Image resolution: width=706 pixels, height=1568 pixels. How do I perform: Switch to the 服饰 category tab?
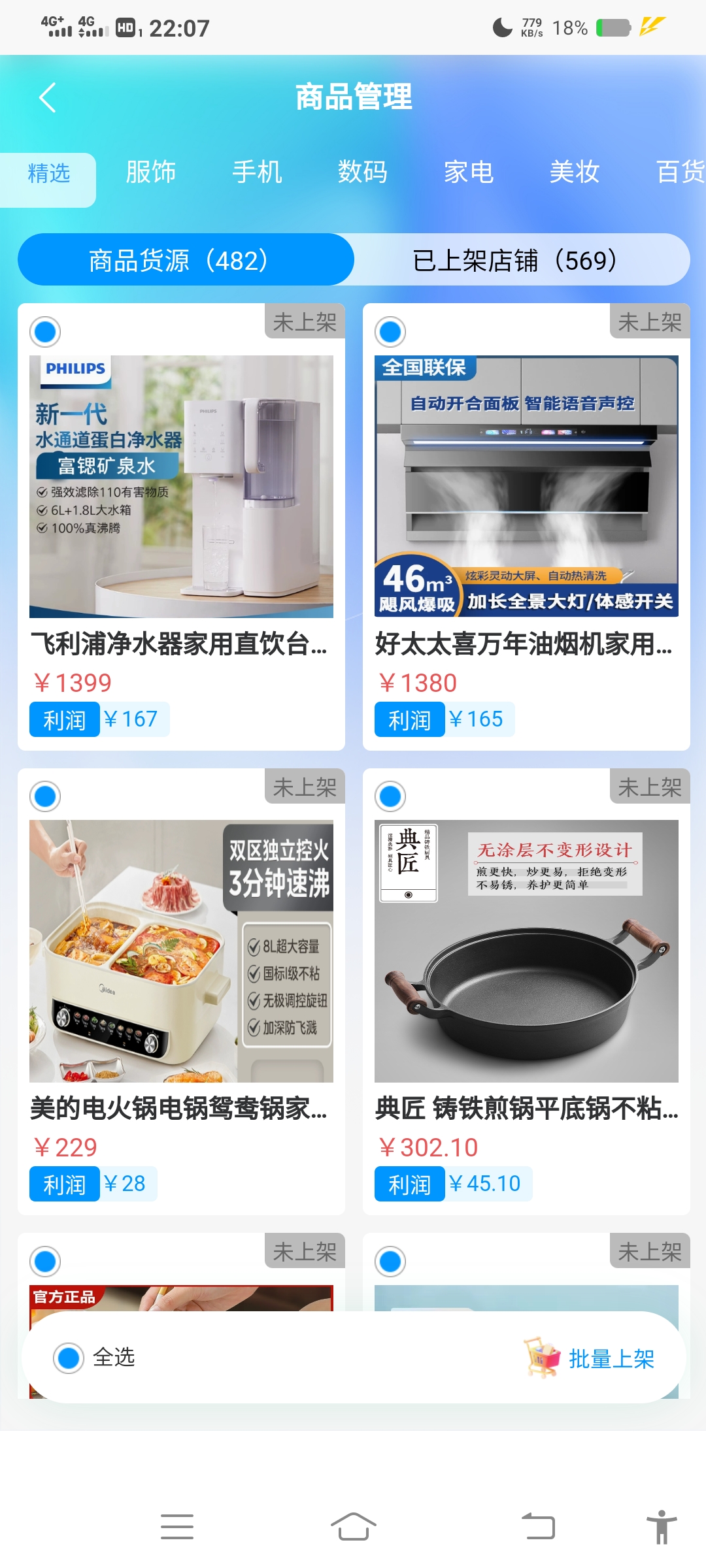[x=151, y=172]
